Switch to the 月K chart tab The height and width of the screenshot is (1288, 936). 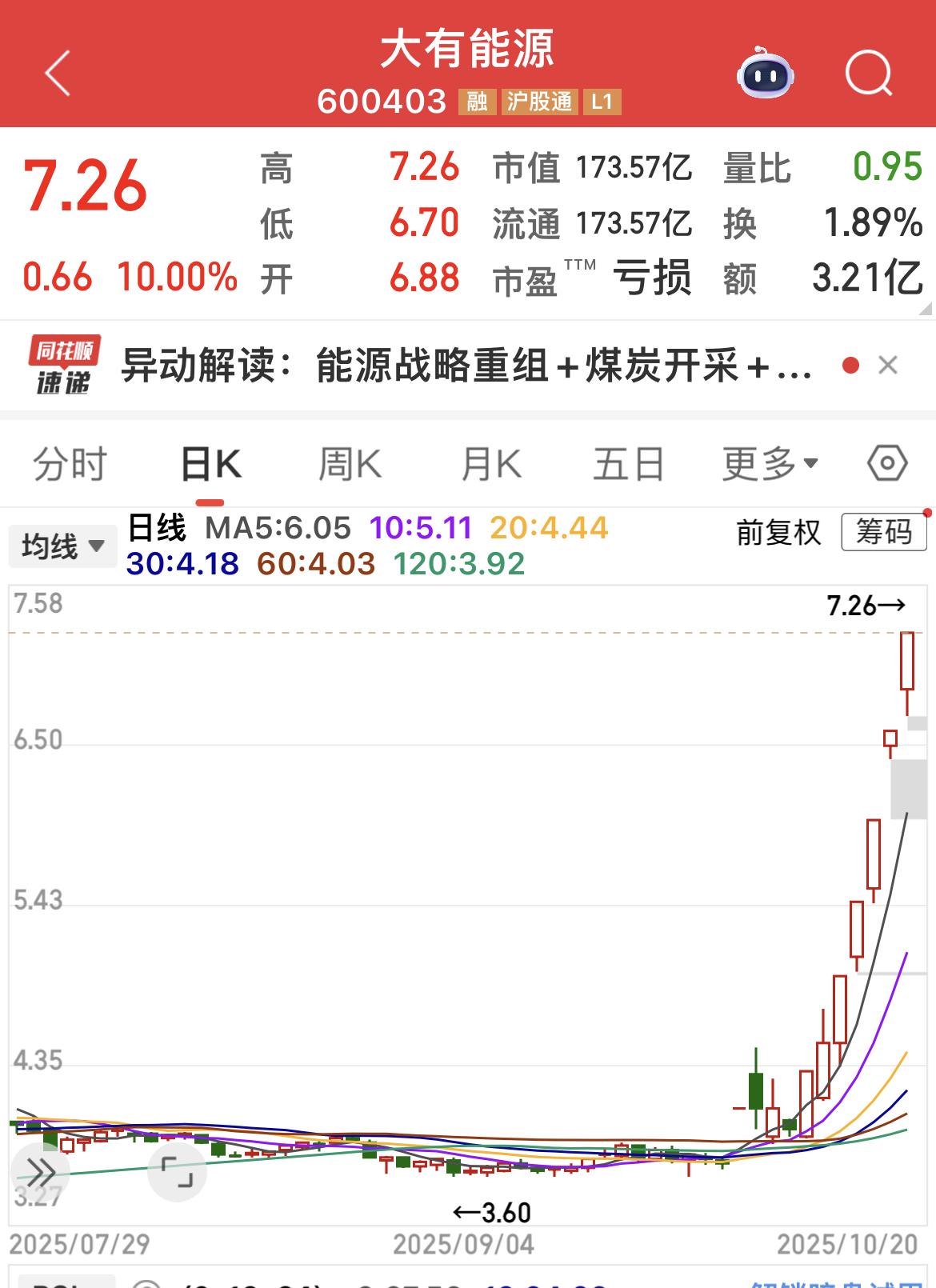(491, 464)
